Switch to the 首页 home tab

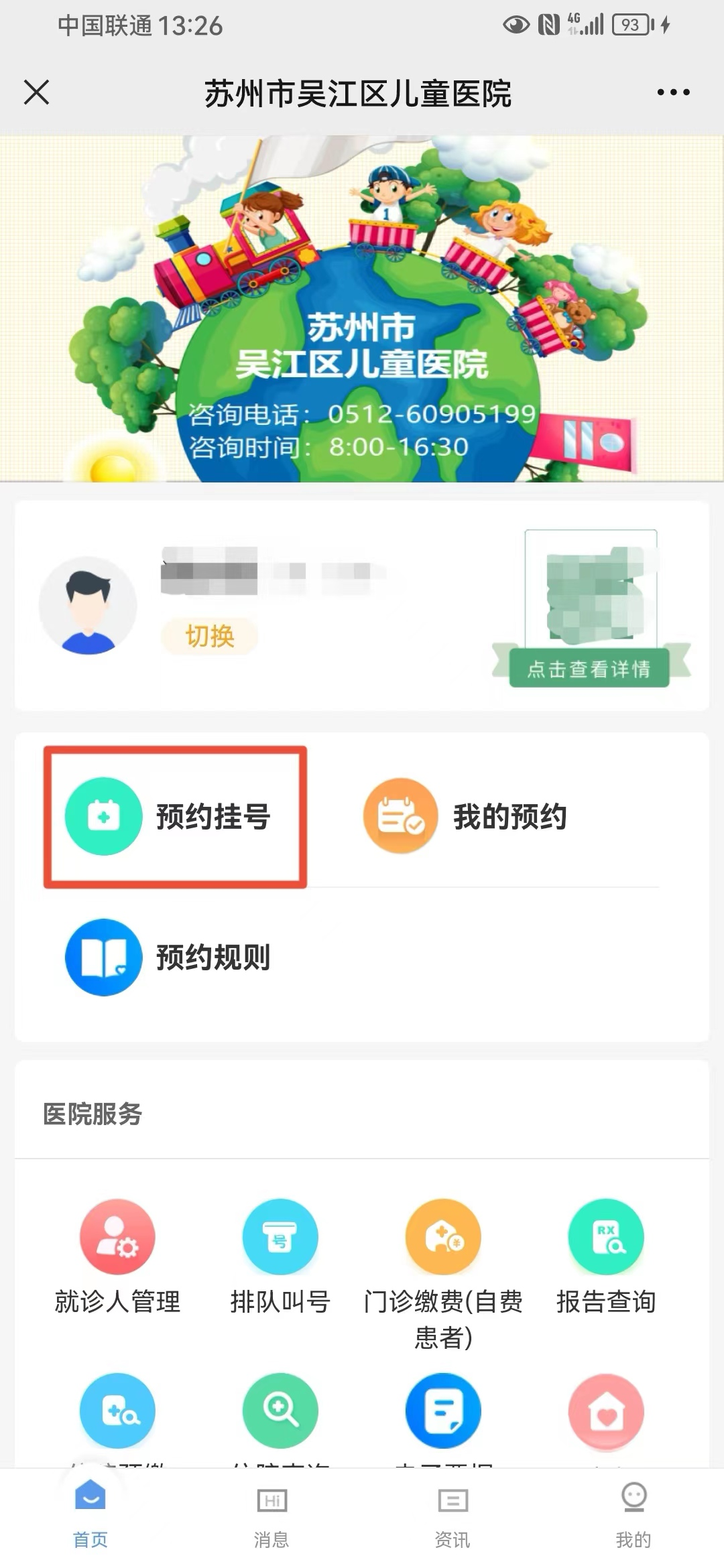point(90,1514)
